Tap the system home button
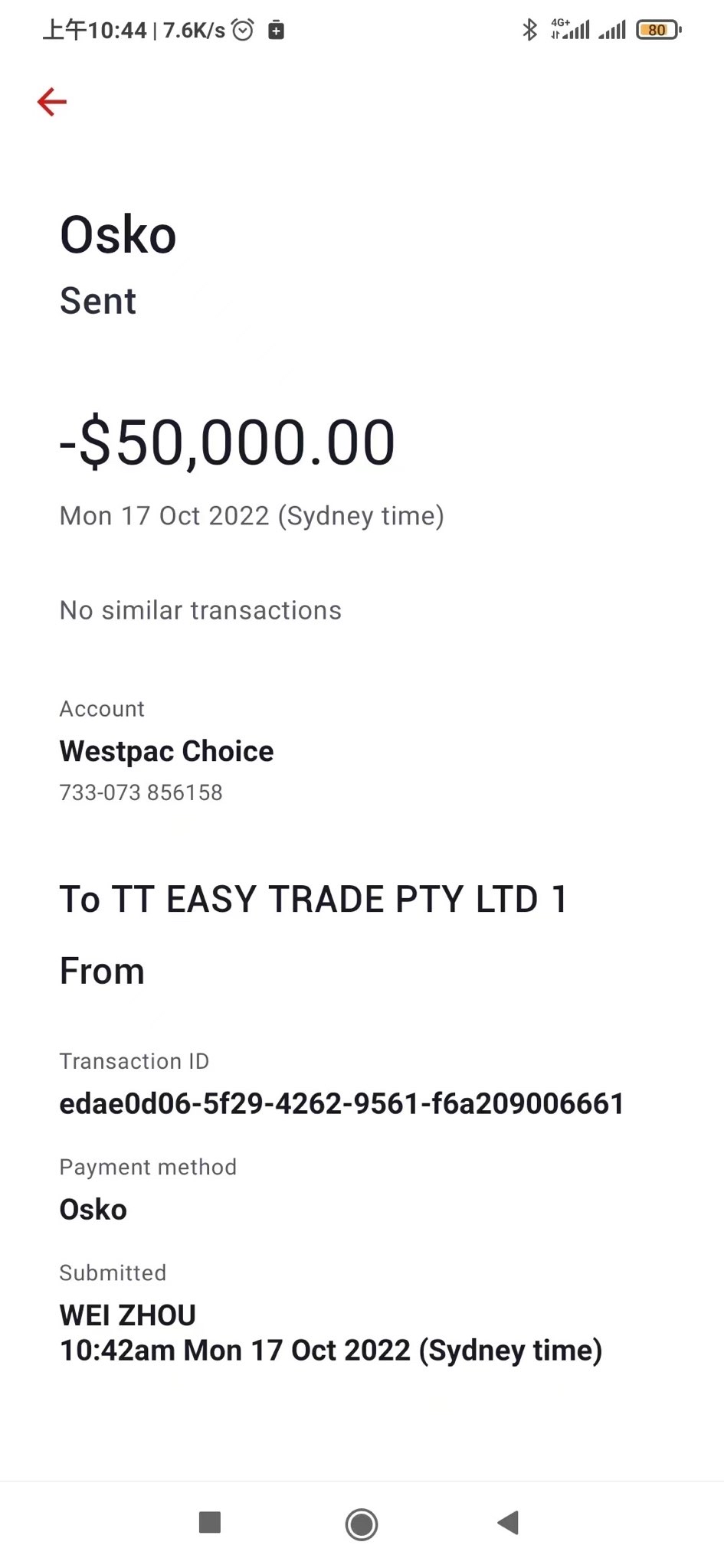 click(362, 1524)
